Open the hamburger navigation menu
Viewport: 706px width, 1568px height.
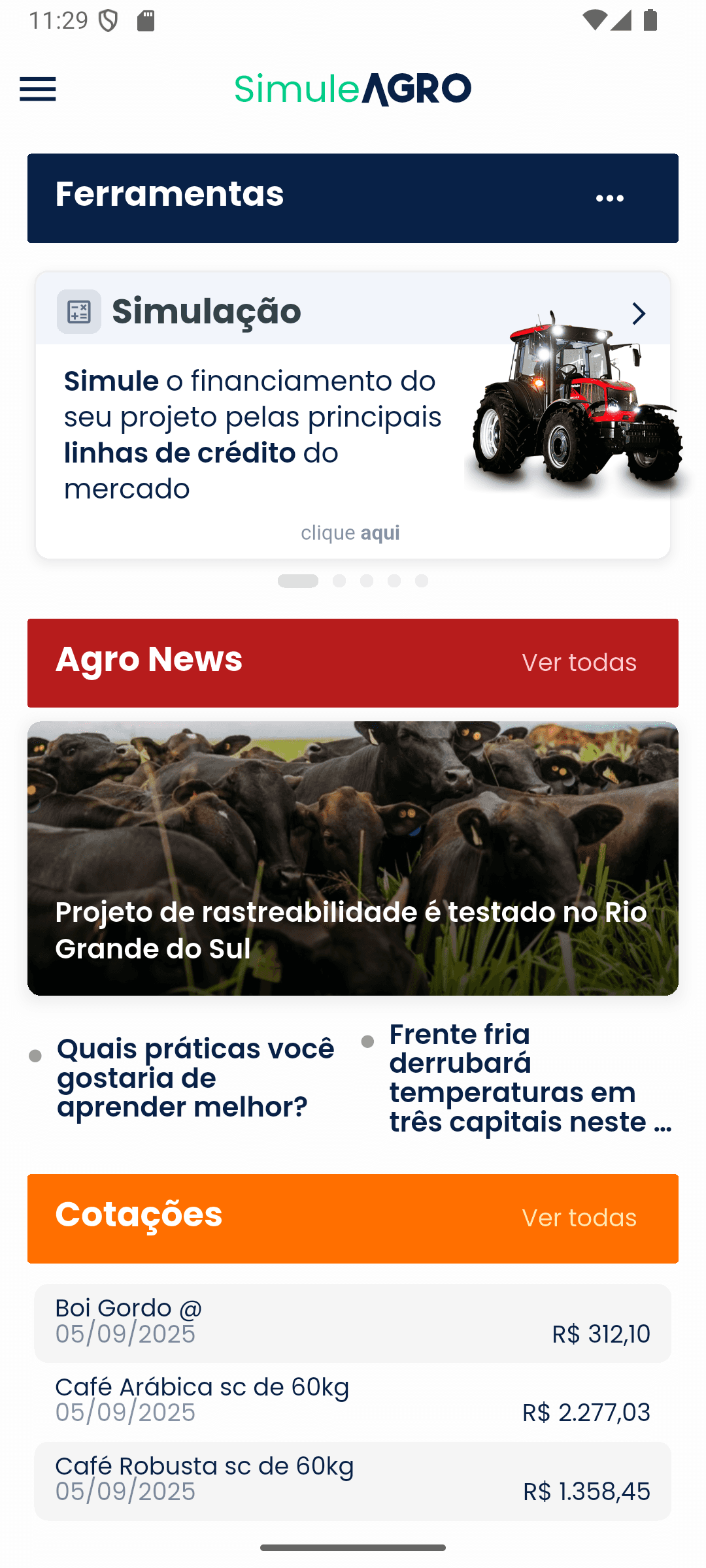(37, 88)
